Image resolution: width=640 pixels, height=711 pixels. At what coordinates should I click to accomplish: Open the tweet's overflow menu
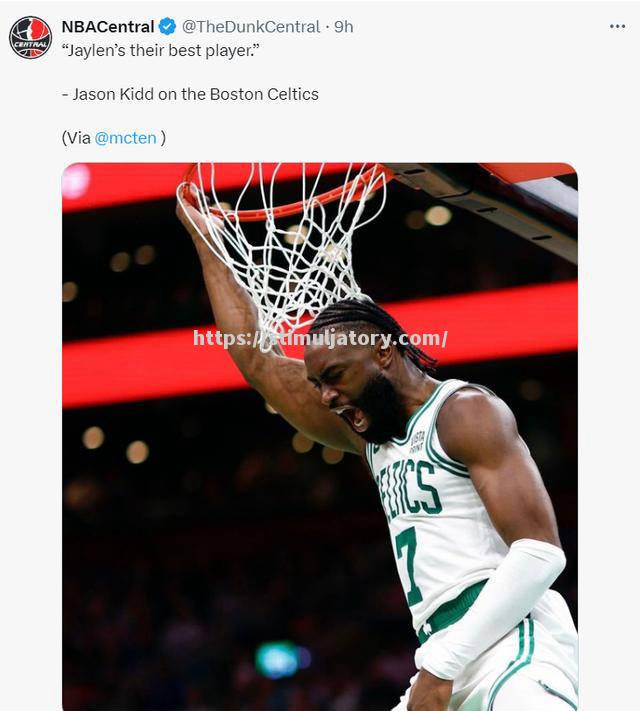coord(617,26)
